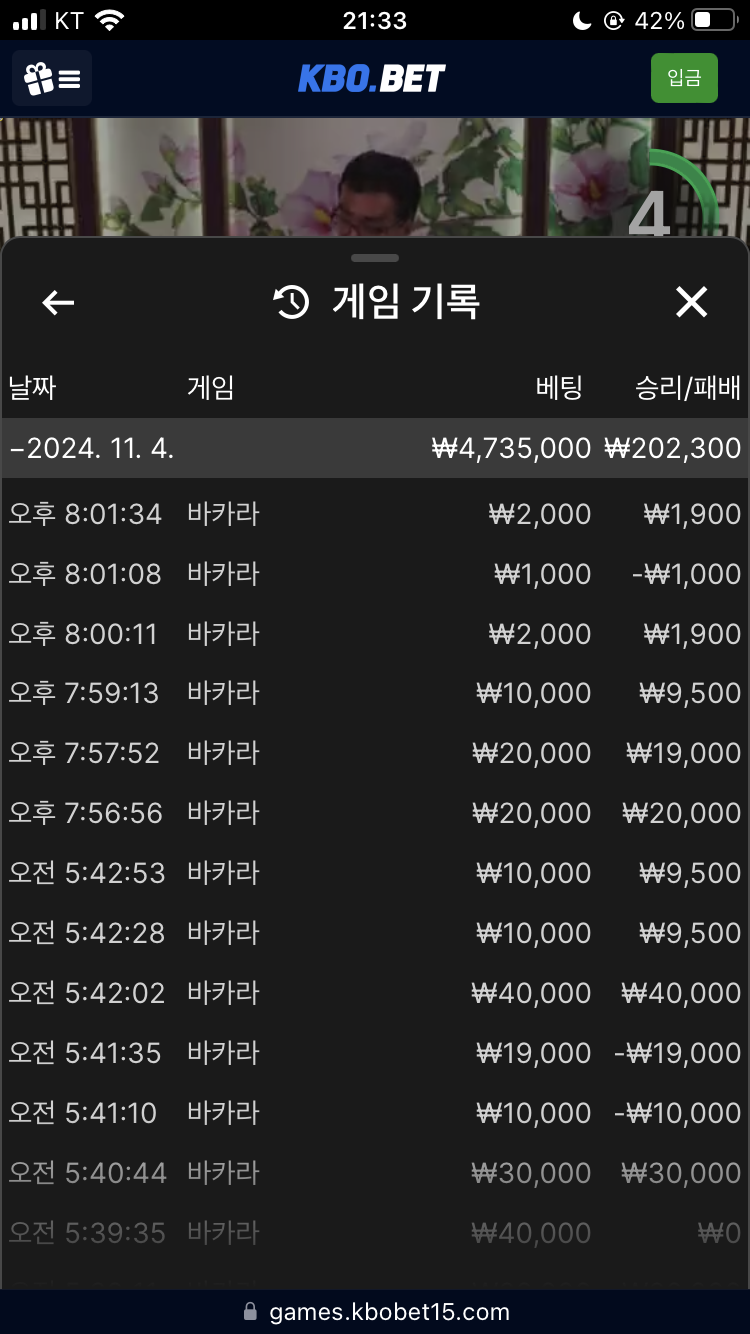Open the 오전 5:40:44 바카라 record
Viewport: 750px width, 1334px height.
pyautogui.click(x=375, y=1173)
